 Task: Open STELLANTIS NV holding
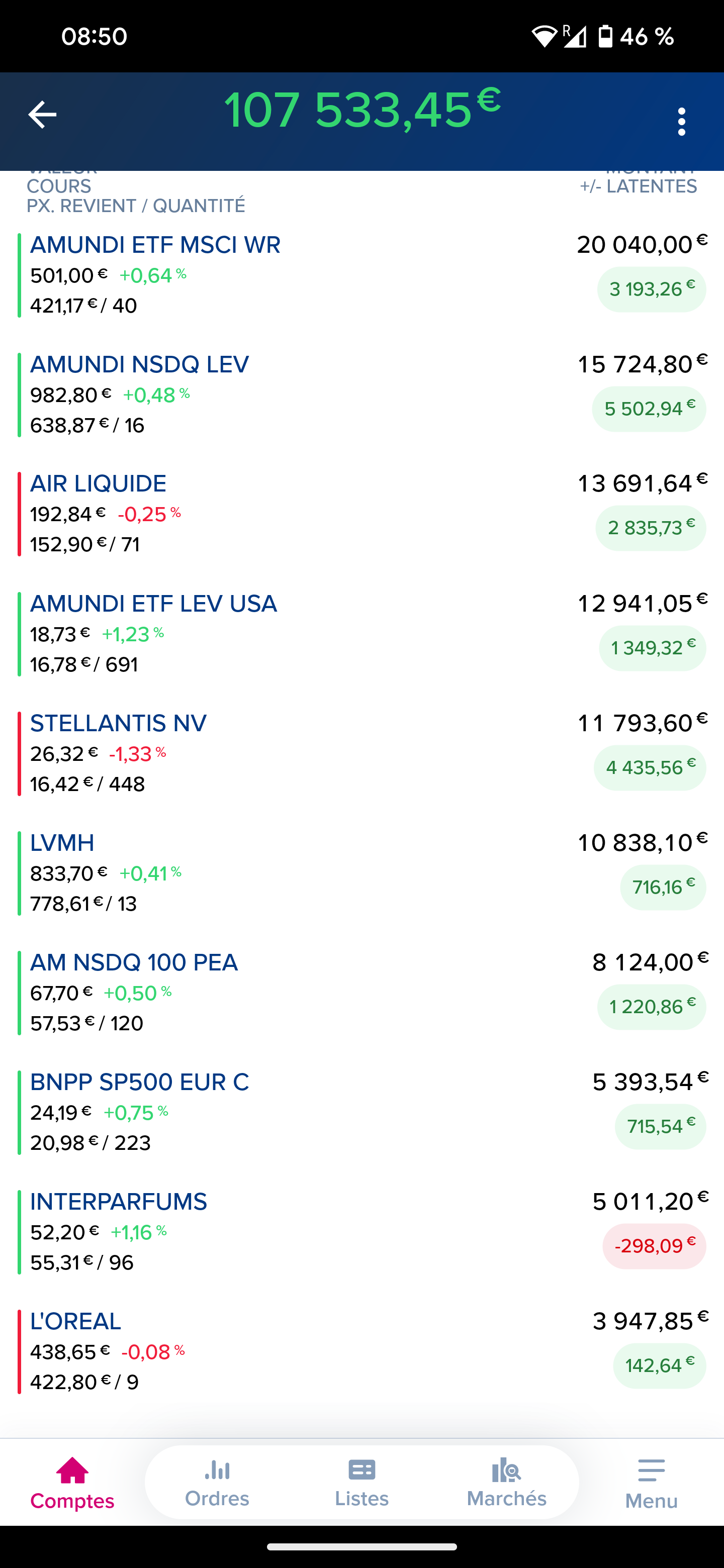click(x=361, y=753)
